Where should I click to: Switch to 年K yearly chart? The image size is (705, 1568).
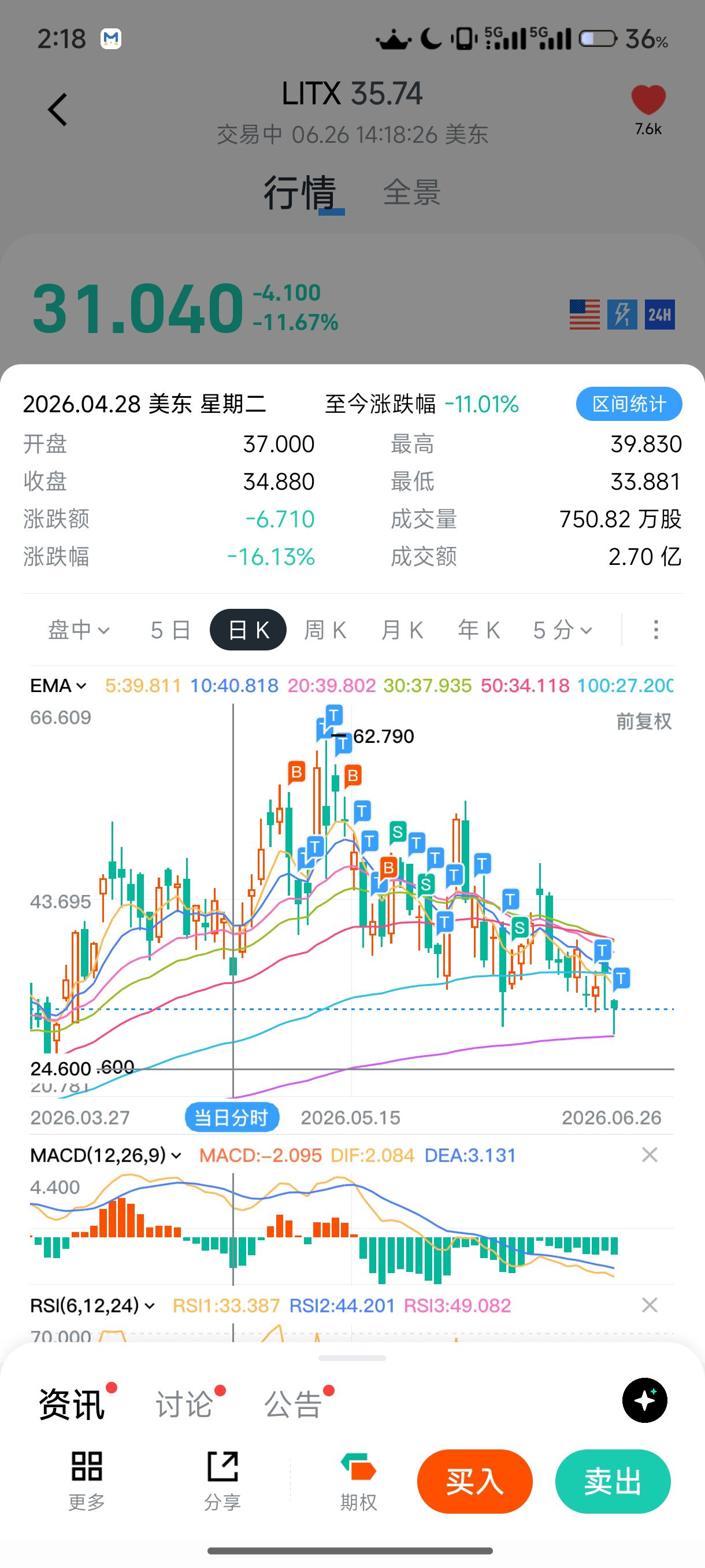tap(478, 630)
